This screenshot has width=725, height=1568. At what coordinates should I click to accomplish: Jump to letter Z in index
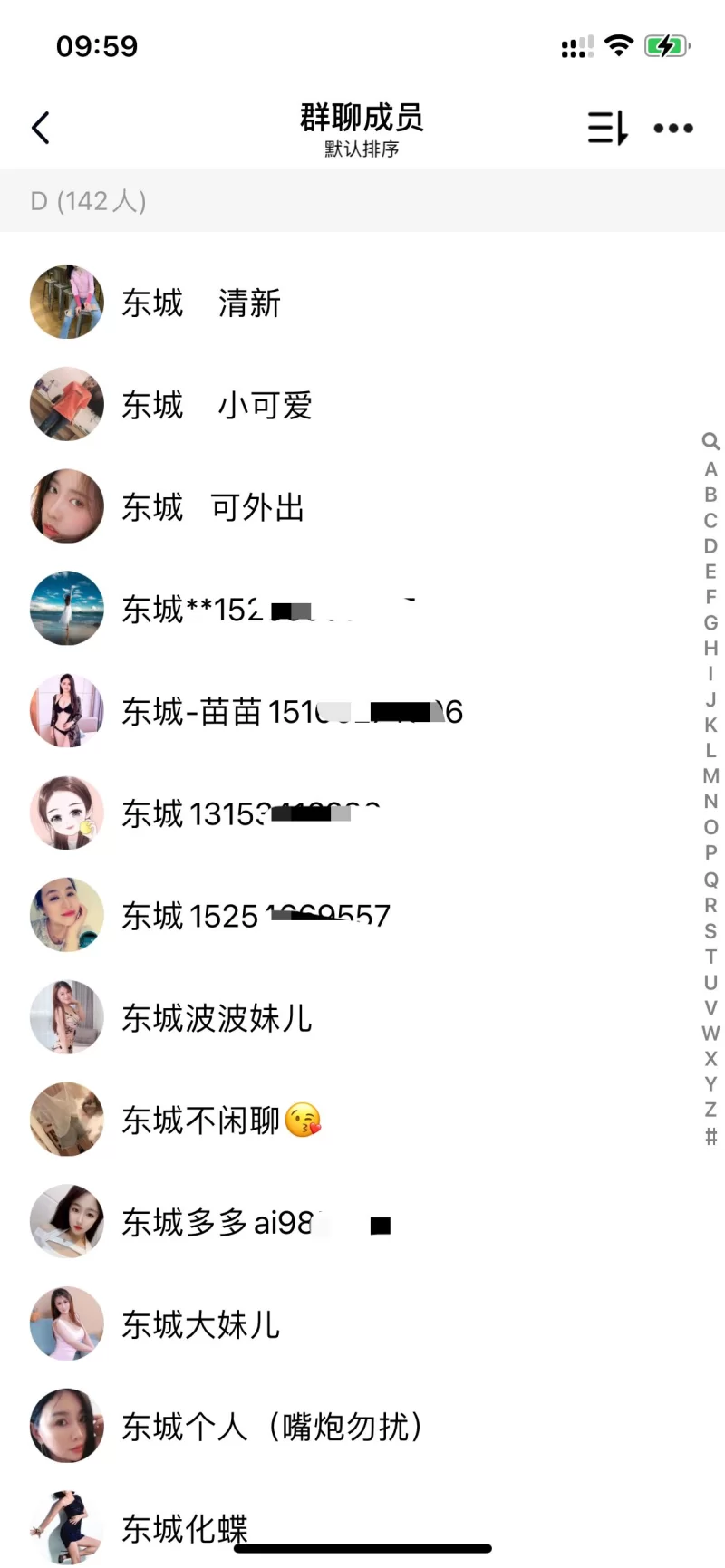pos(710,1109)
